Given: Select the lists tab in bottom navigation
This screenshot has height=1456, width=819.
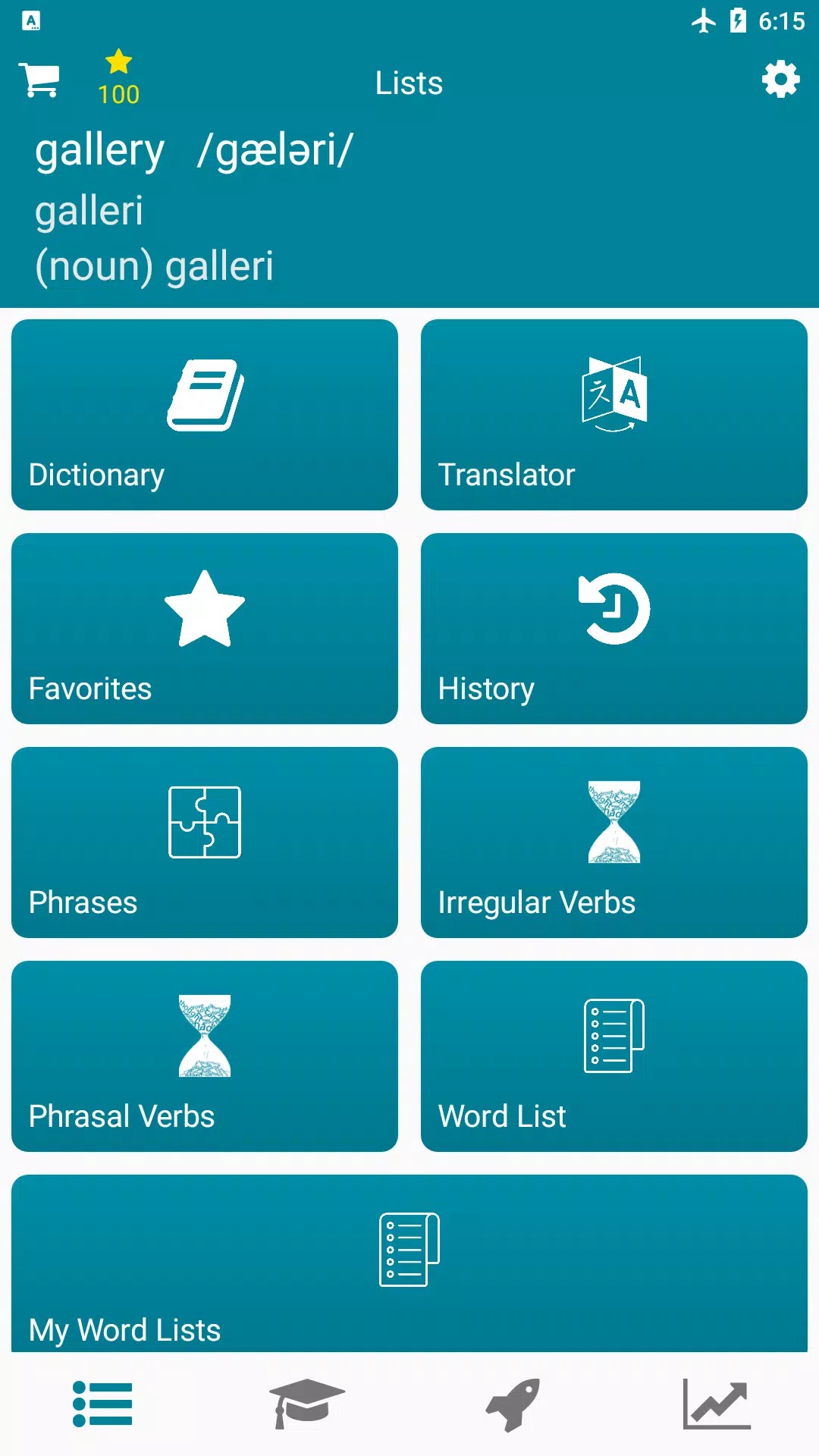Looking at the screenshot, I should tap(102, 1404).
